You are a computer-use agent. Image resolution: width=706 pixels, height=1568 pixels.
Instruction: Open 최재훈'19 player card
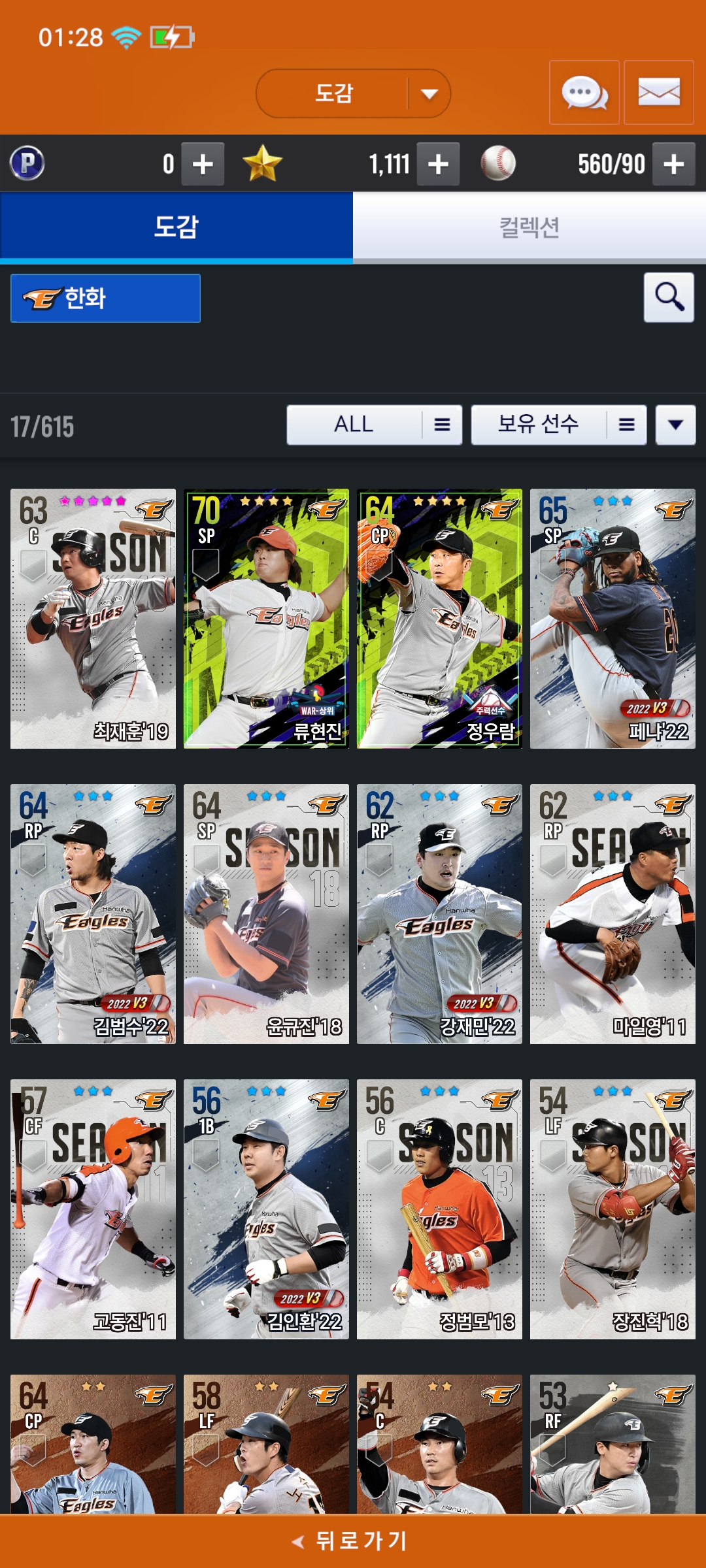(93, 618)
